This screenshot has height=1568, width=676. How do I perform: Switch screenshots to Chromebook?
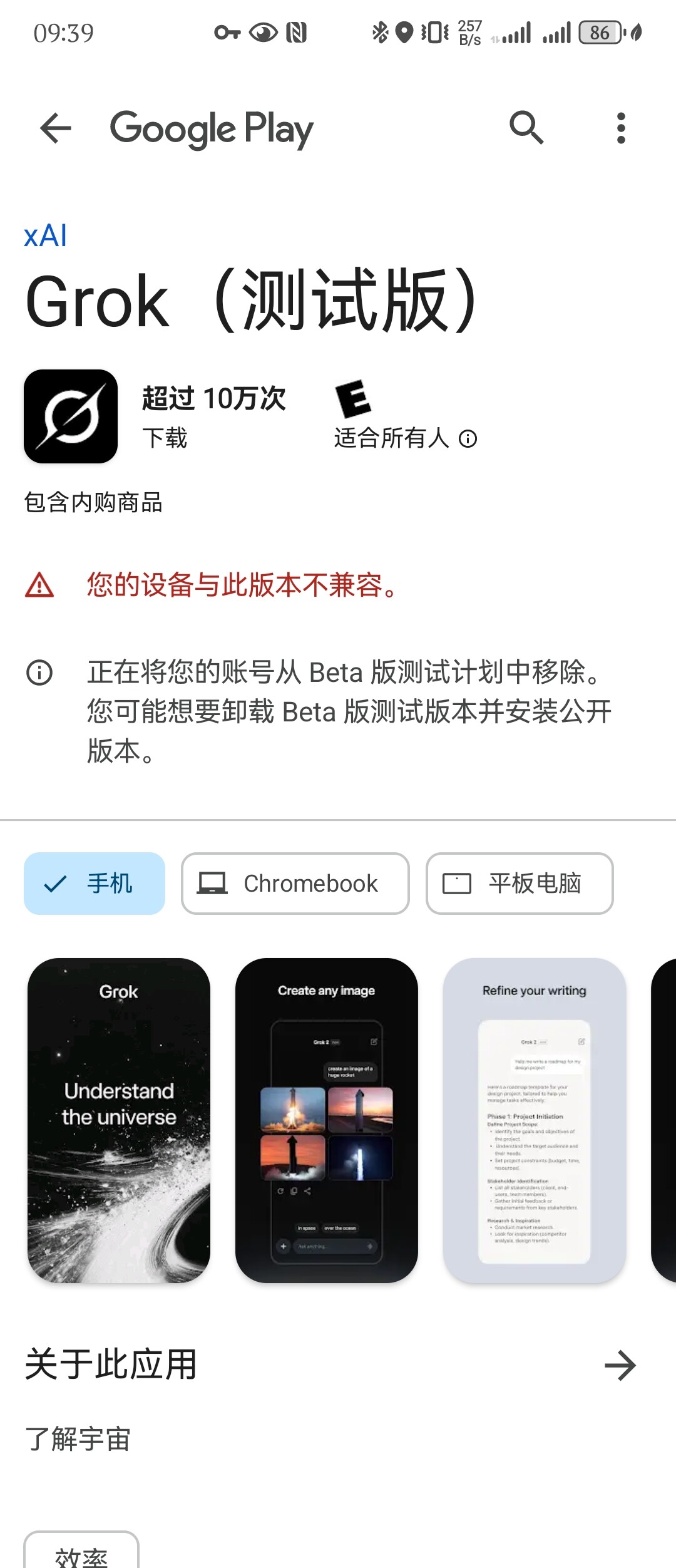(295, 884)
